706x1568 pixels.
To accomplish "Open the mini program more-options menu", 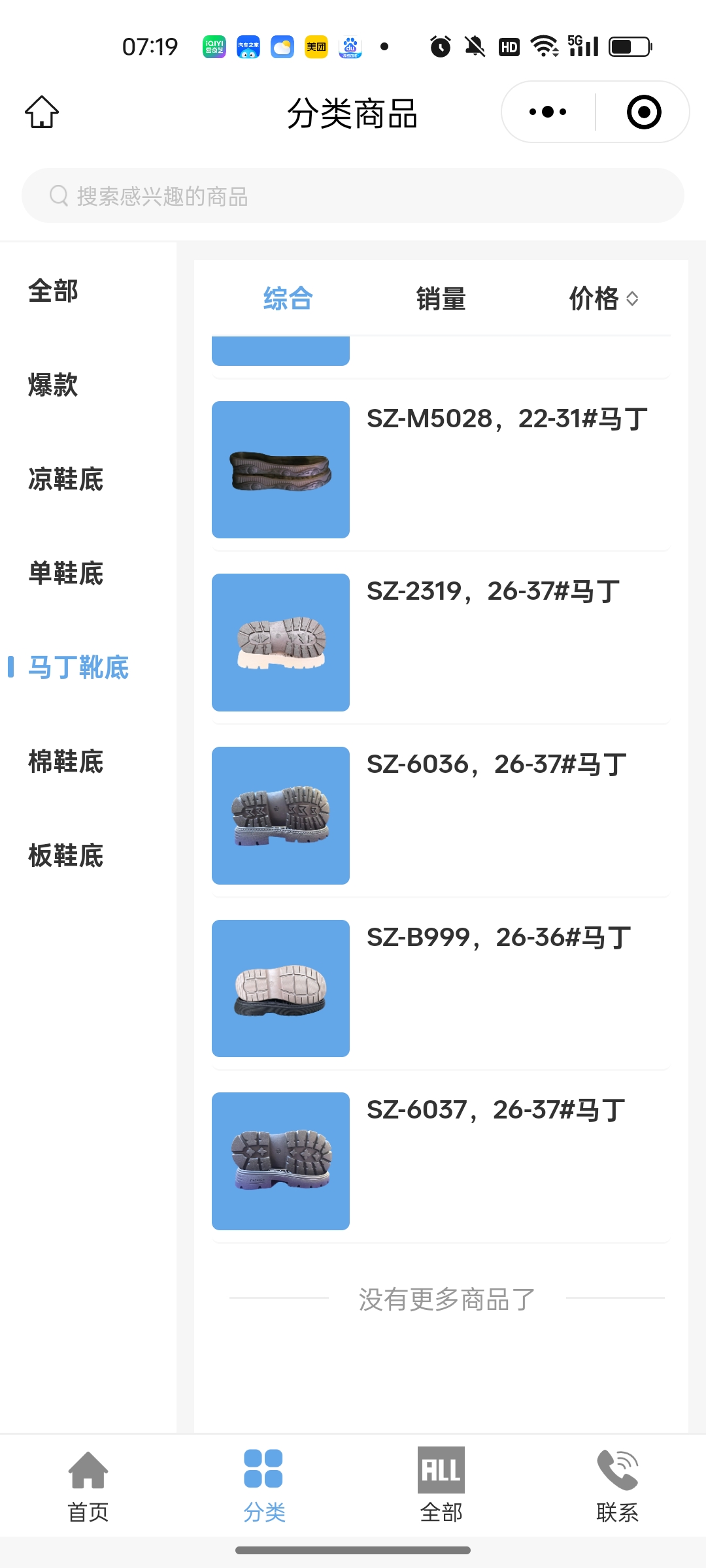I will click(x=548, y=112).
